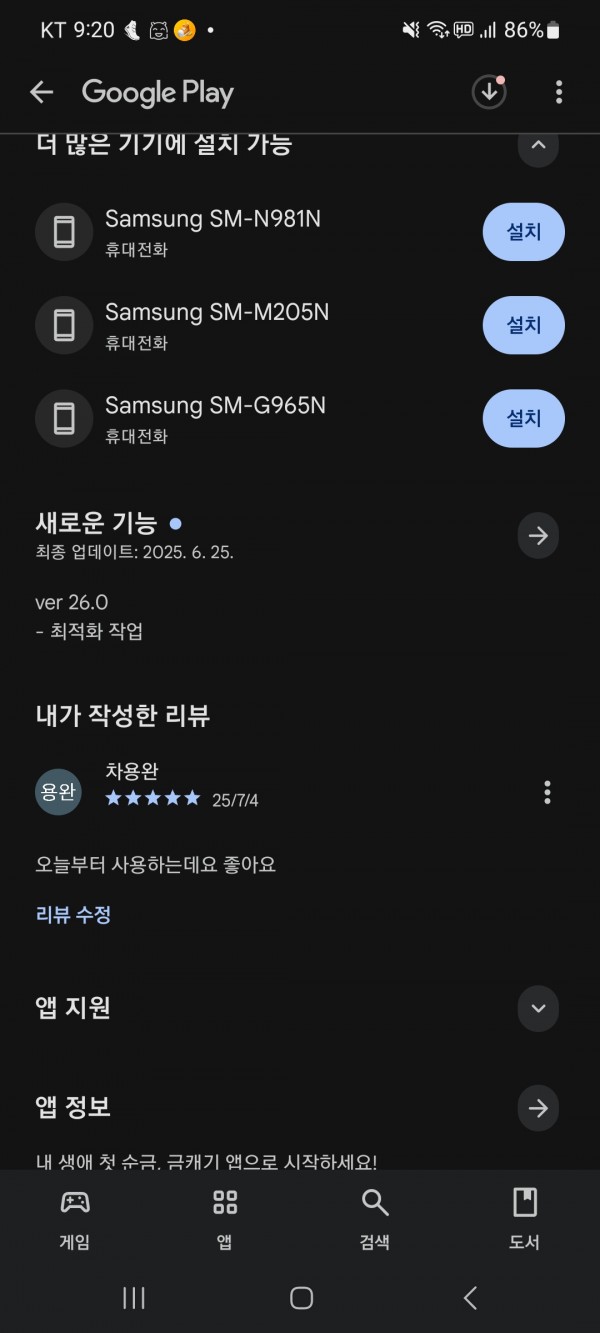Expand the 앱 지원 section
600x1333 pixels.
(538, 1008)
